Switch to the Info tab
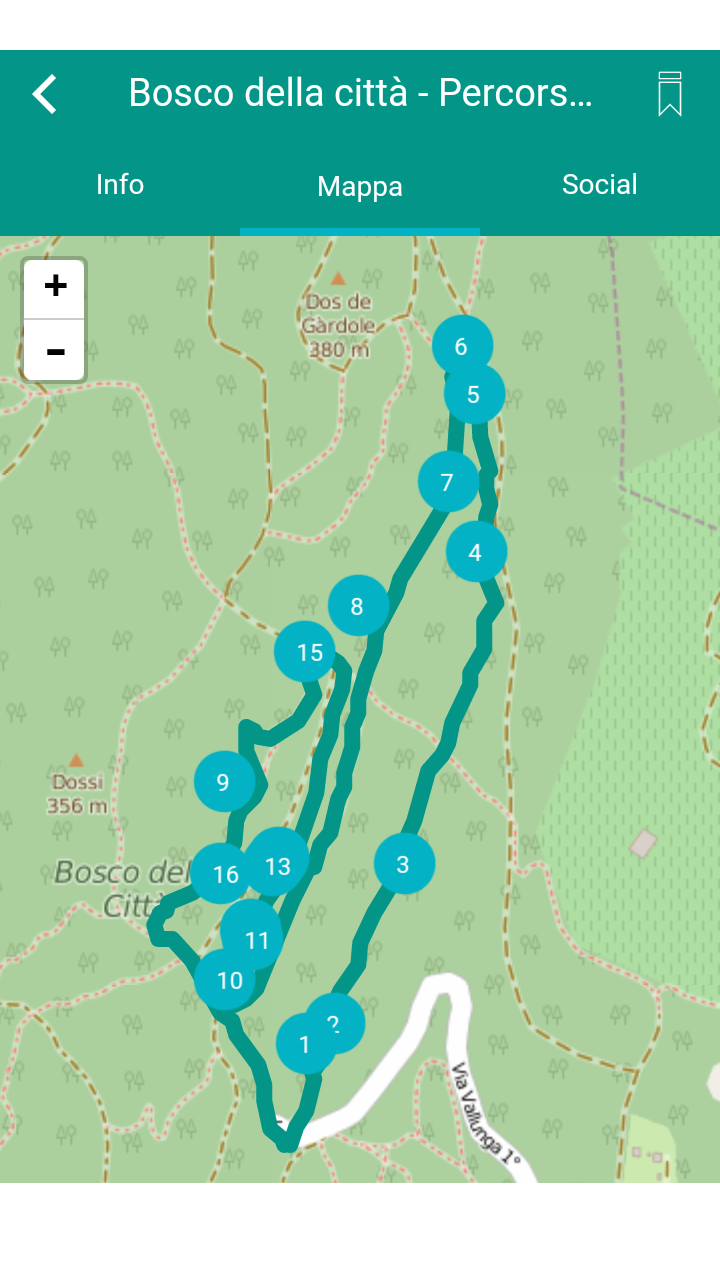The image size is (720, 1280). 120,185
